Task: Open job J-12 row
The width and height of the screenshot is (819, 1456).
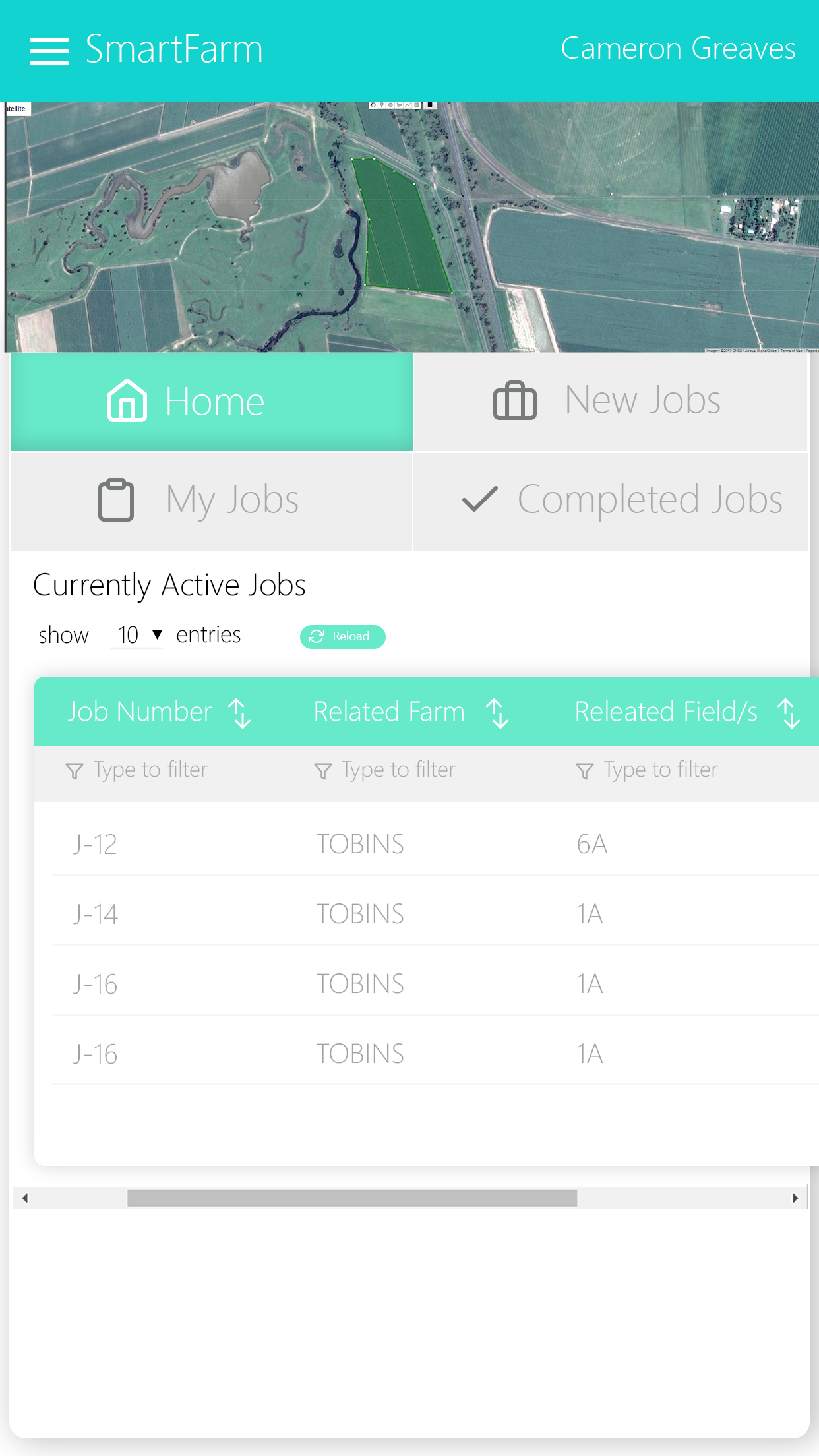Action: (96, 844)
